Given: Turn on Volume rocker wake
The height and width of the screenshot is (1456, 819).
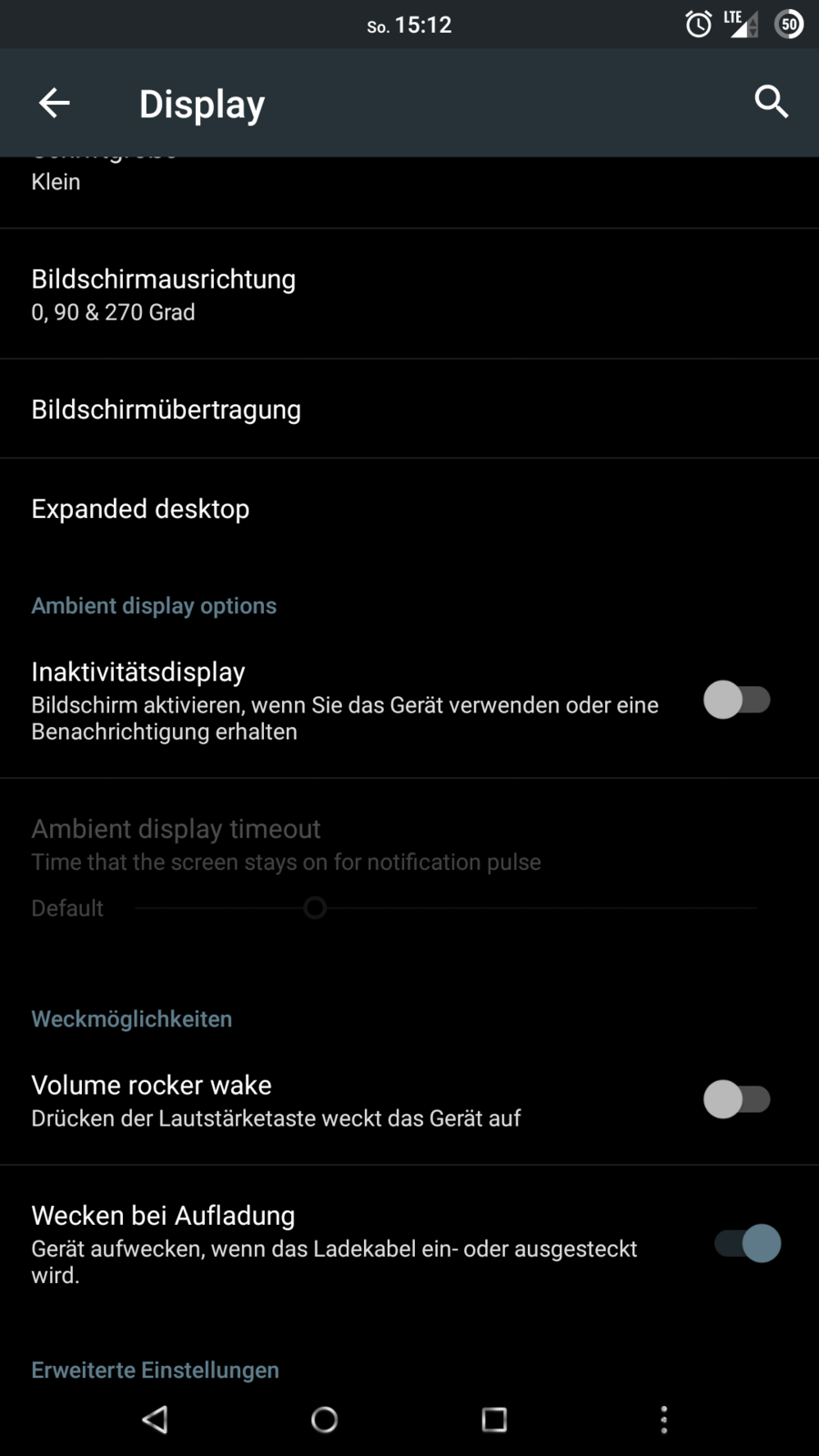Looking at the screenshot, I should tap(736, 1099).
